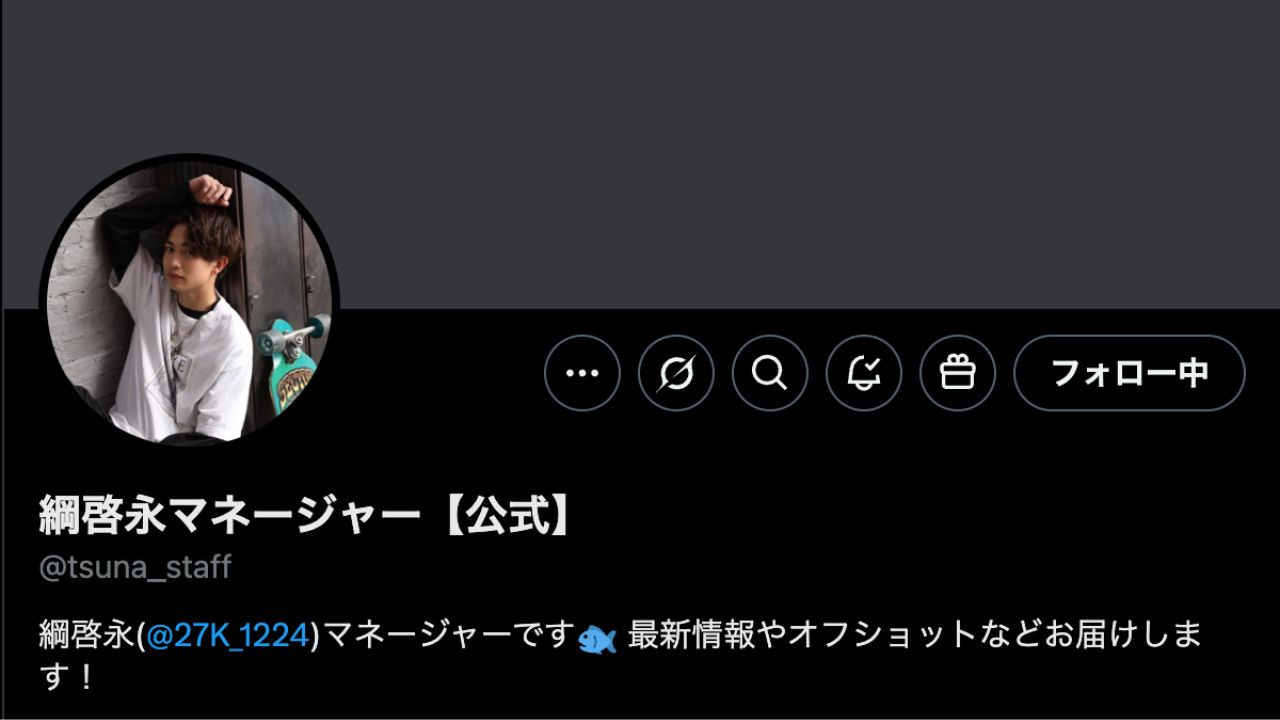Tap the gift icon button

[958, 373]
